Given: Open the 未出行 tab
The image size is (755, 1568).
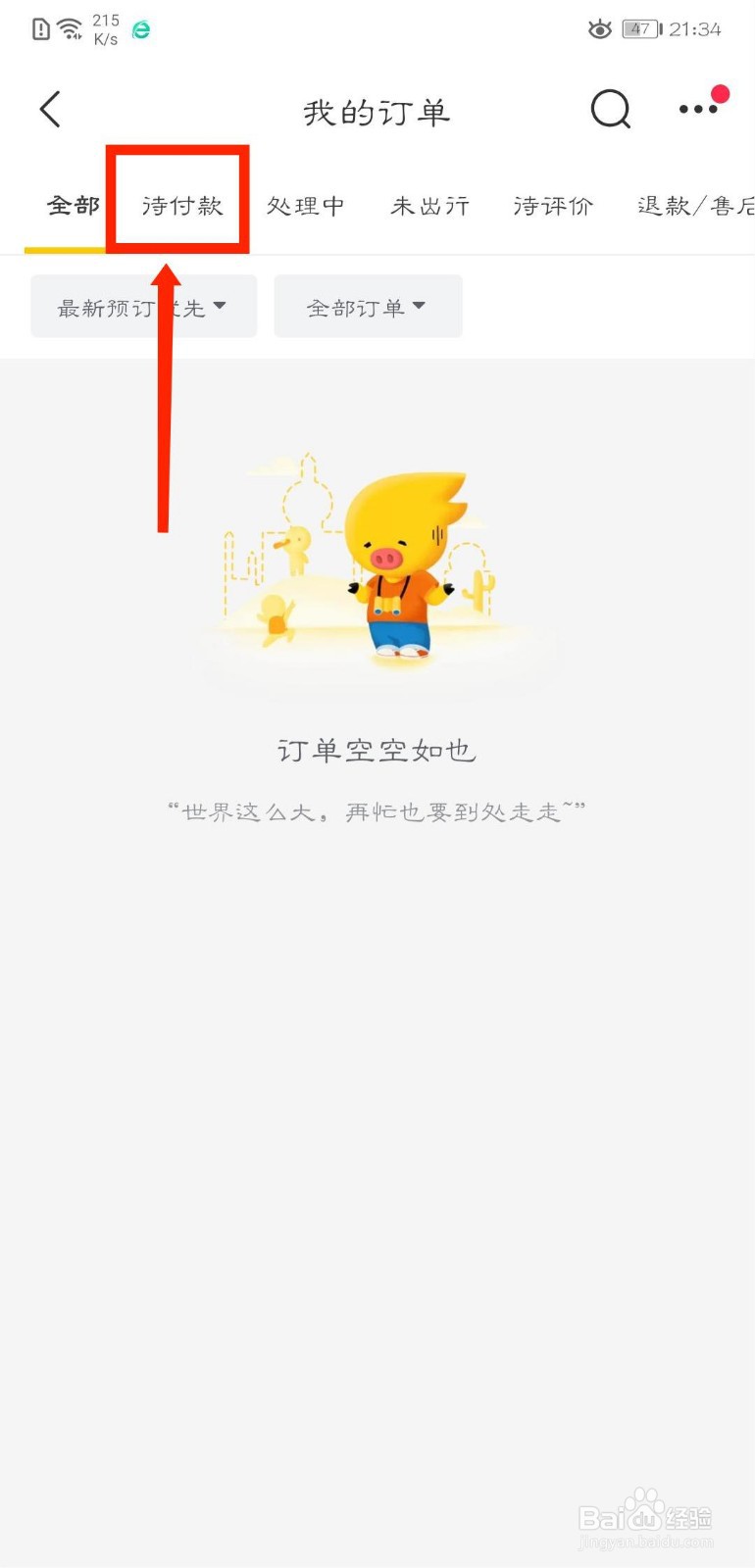Looking at the screenshot, I should (429, 206).
